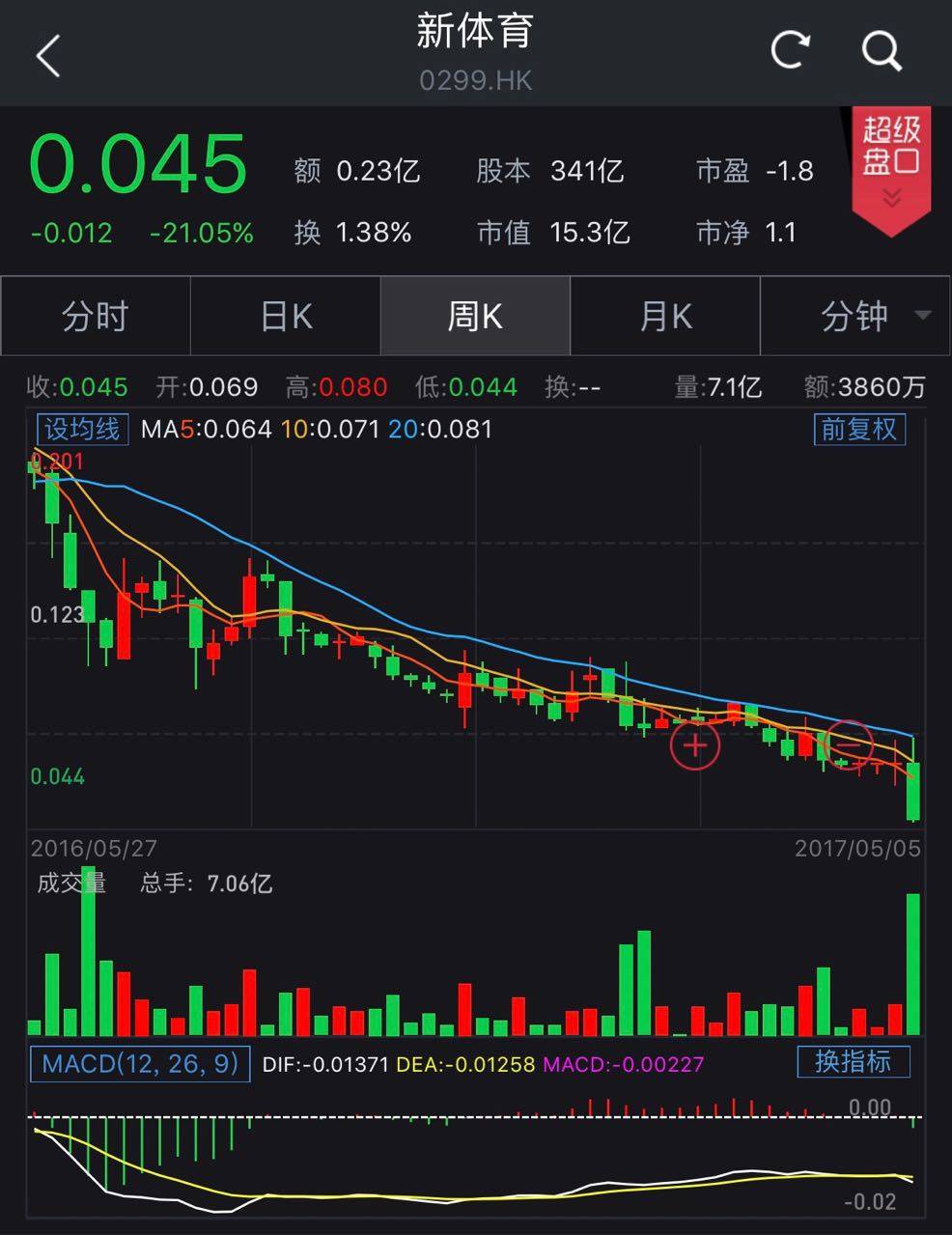This screenshot has width=952, height=1235.
Task: Open the stock search
Action: (881, 50)
